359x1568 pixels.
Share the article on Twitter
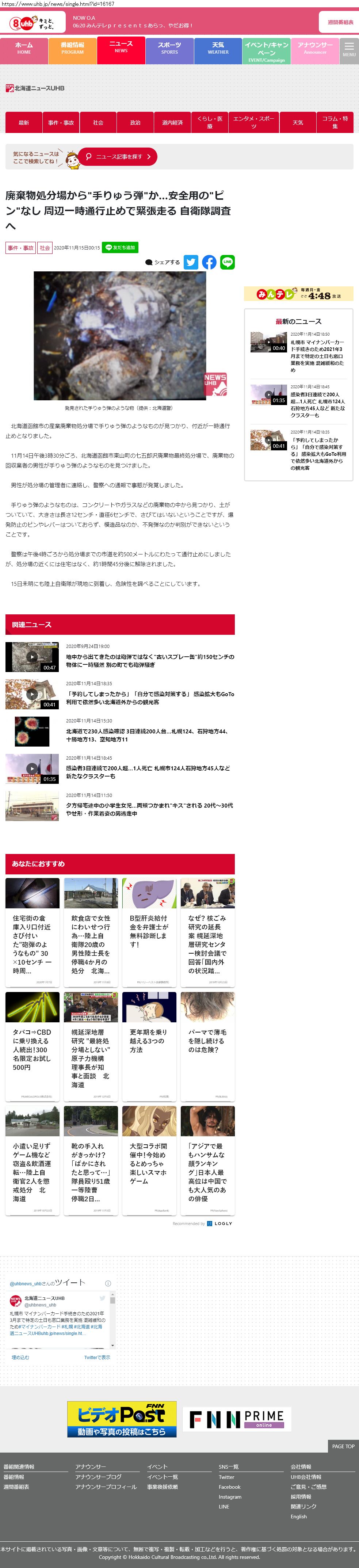(x=191, y=262)
